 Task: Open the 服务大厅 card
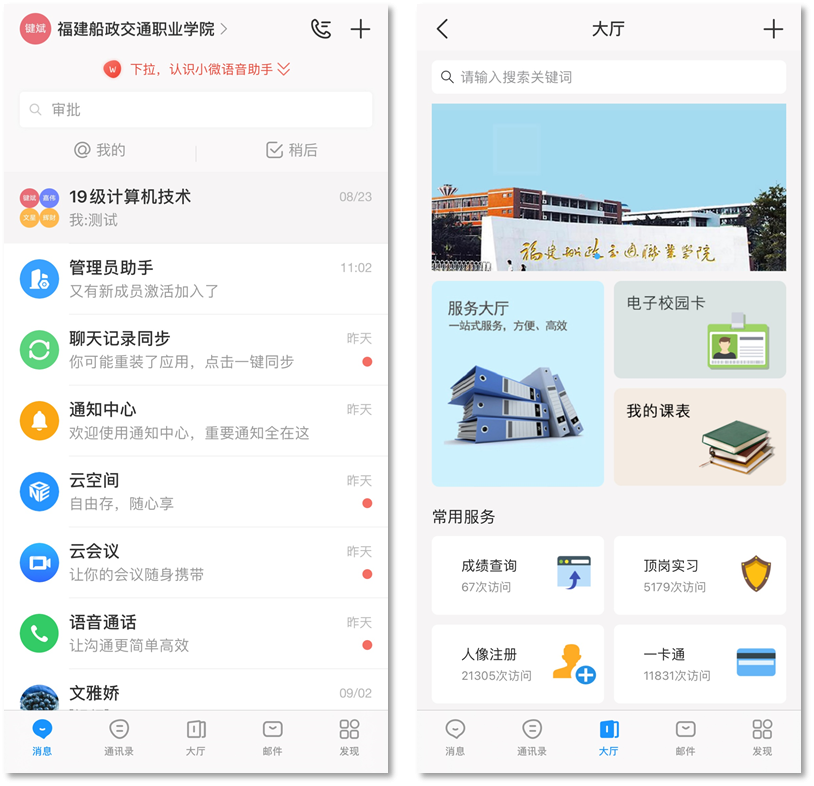tap(518, 384)
